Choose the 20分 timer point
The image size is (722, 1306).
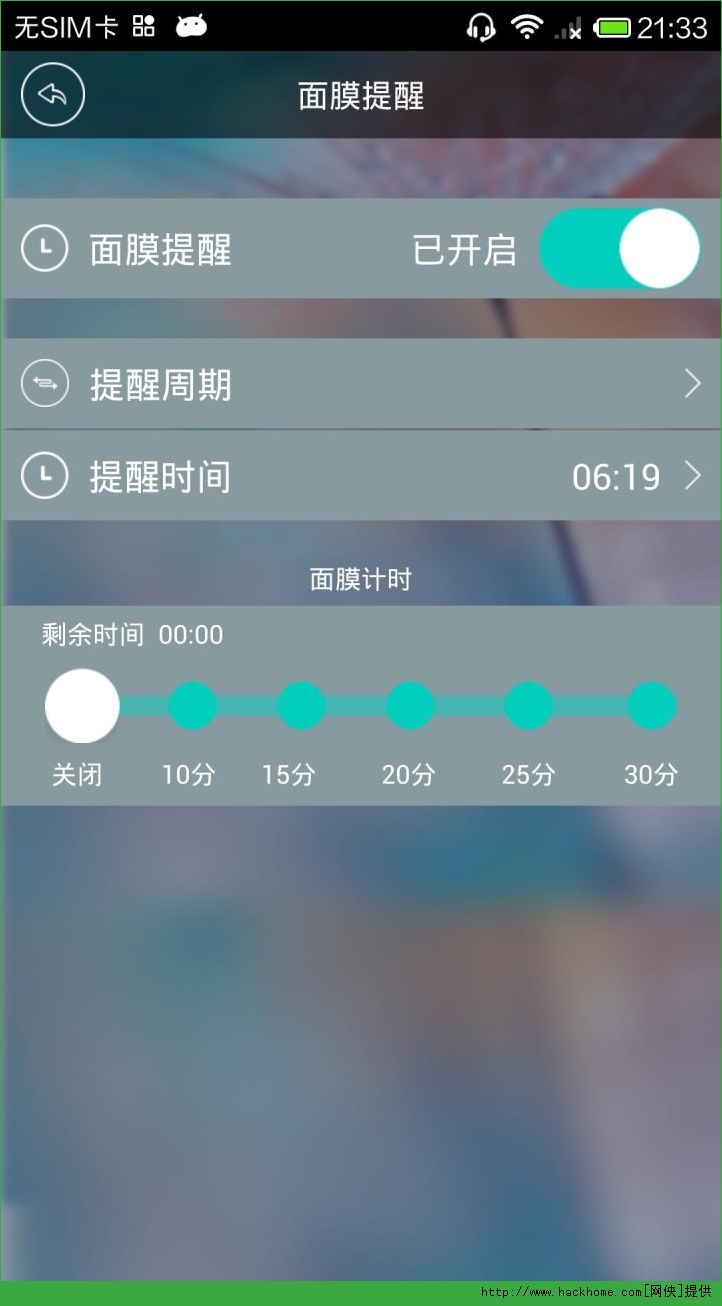tap(410, 706)
